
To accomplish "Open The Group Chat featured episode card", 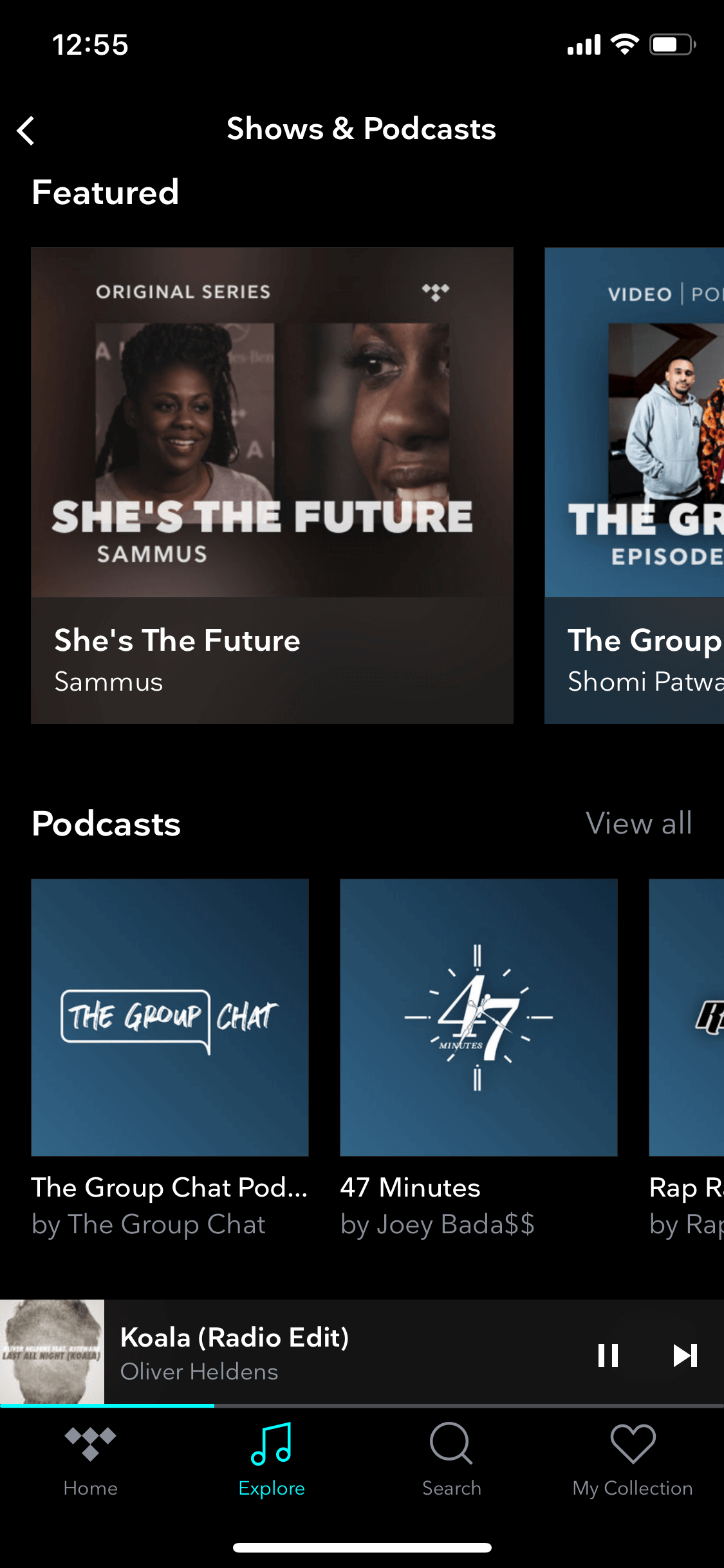I will 634,486.
